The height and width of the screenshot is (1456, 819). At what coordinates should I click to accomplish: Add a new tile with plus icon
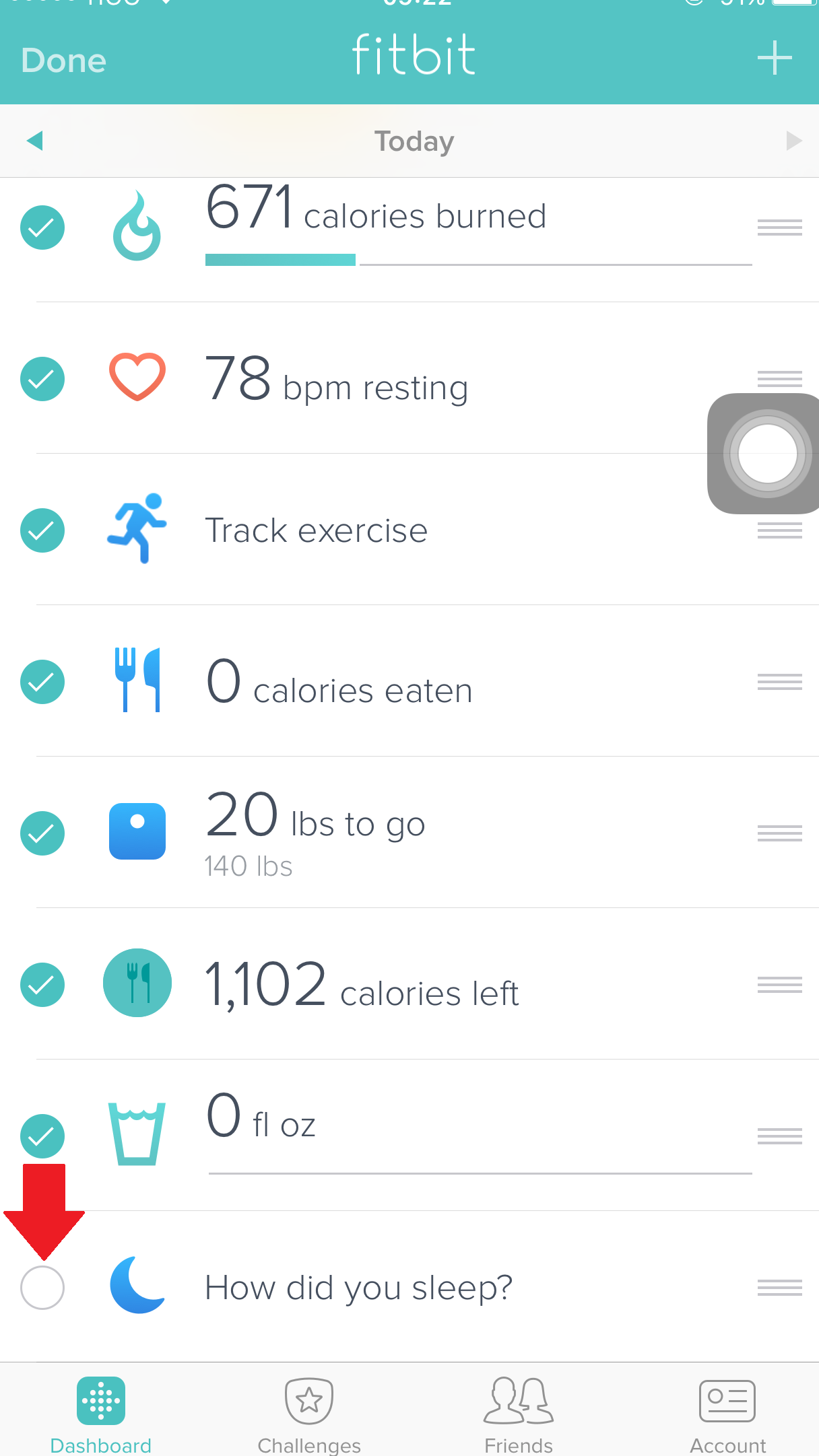point(775,58)
